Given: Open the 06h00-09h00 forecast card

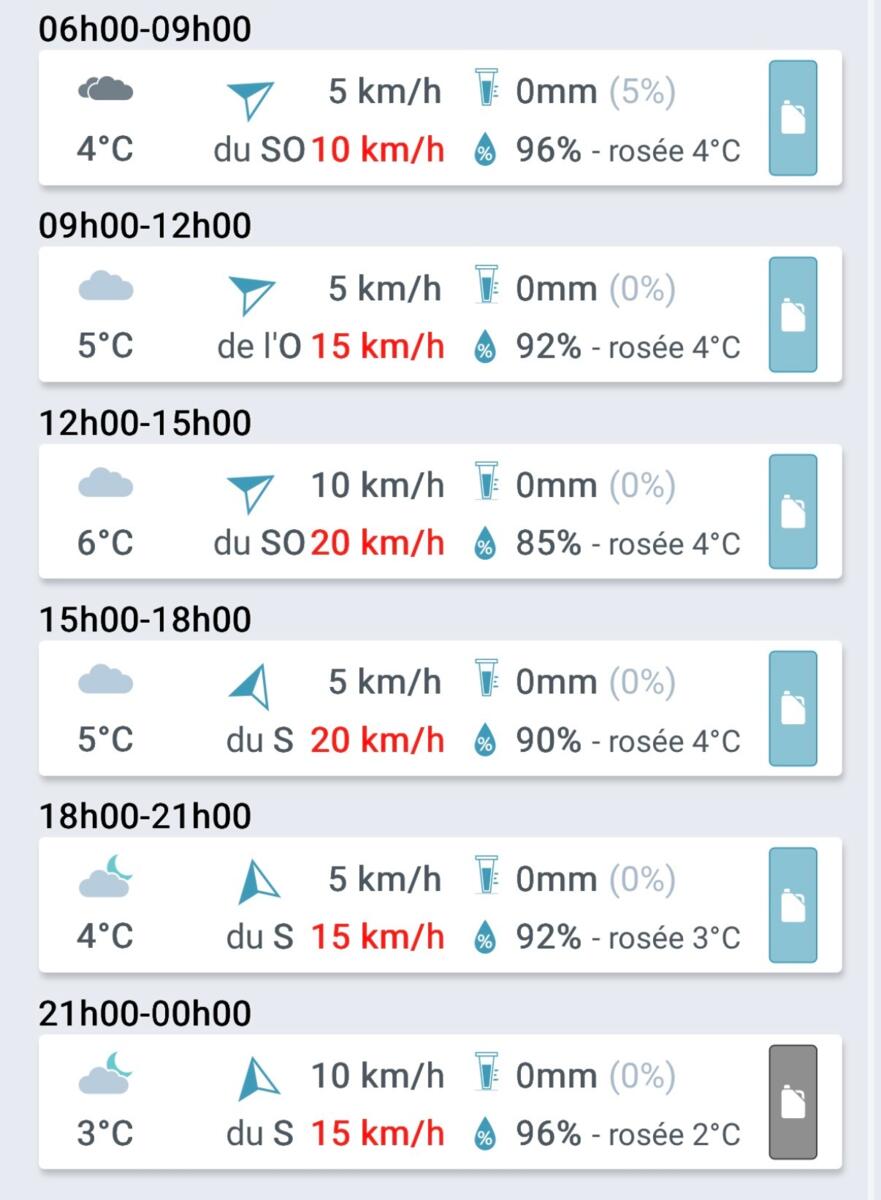Looking at the screenshot, I should (400, 118).
